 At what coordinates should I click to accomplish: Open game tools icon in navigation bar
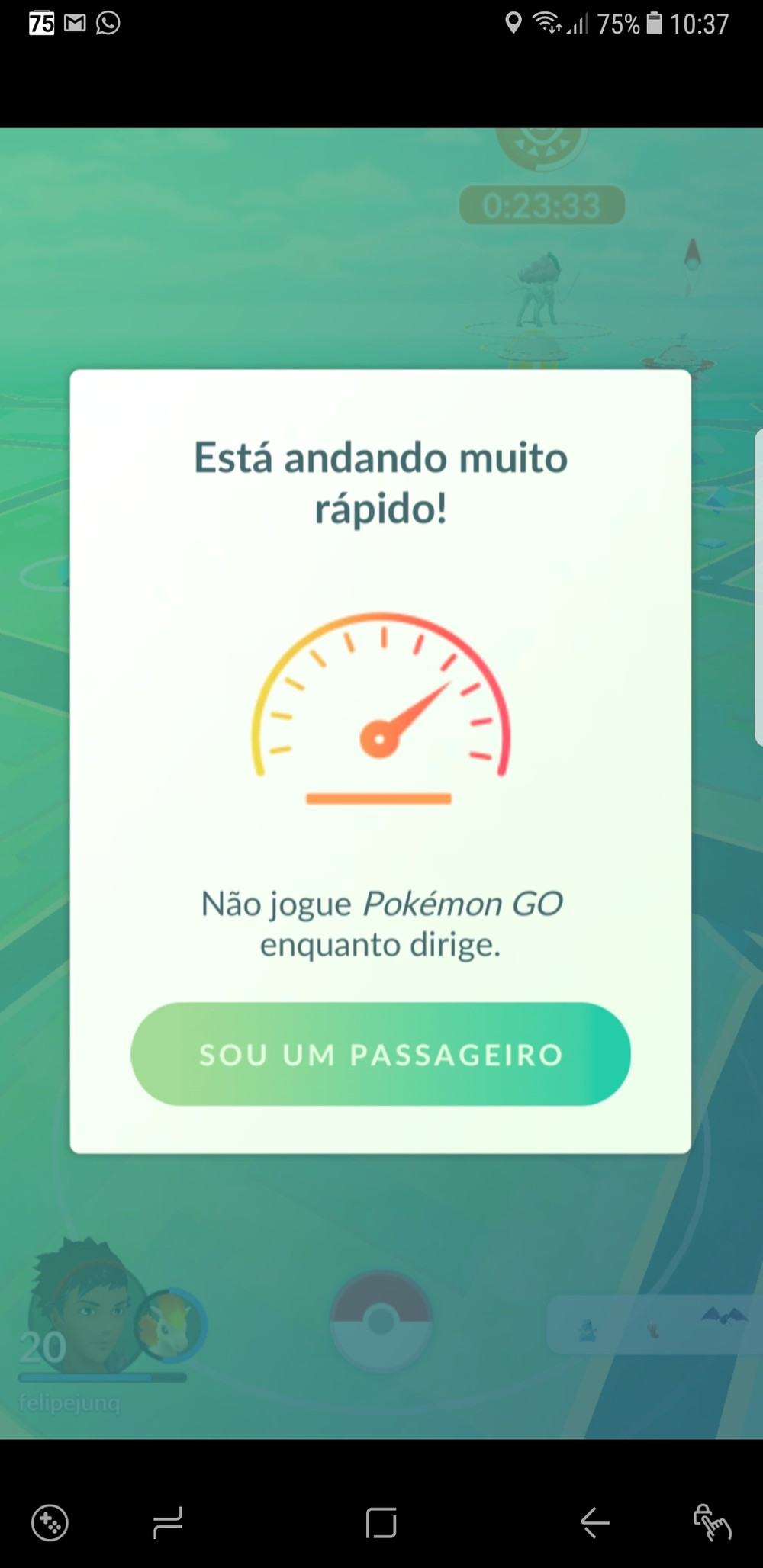(x=50, y=1523)
